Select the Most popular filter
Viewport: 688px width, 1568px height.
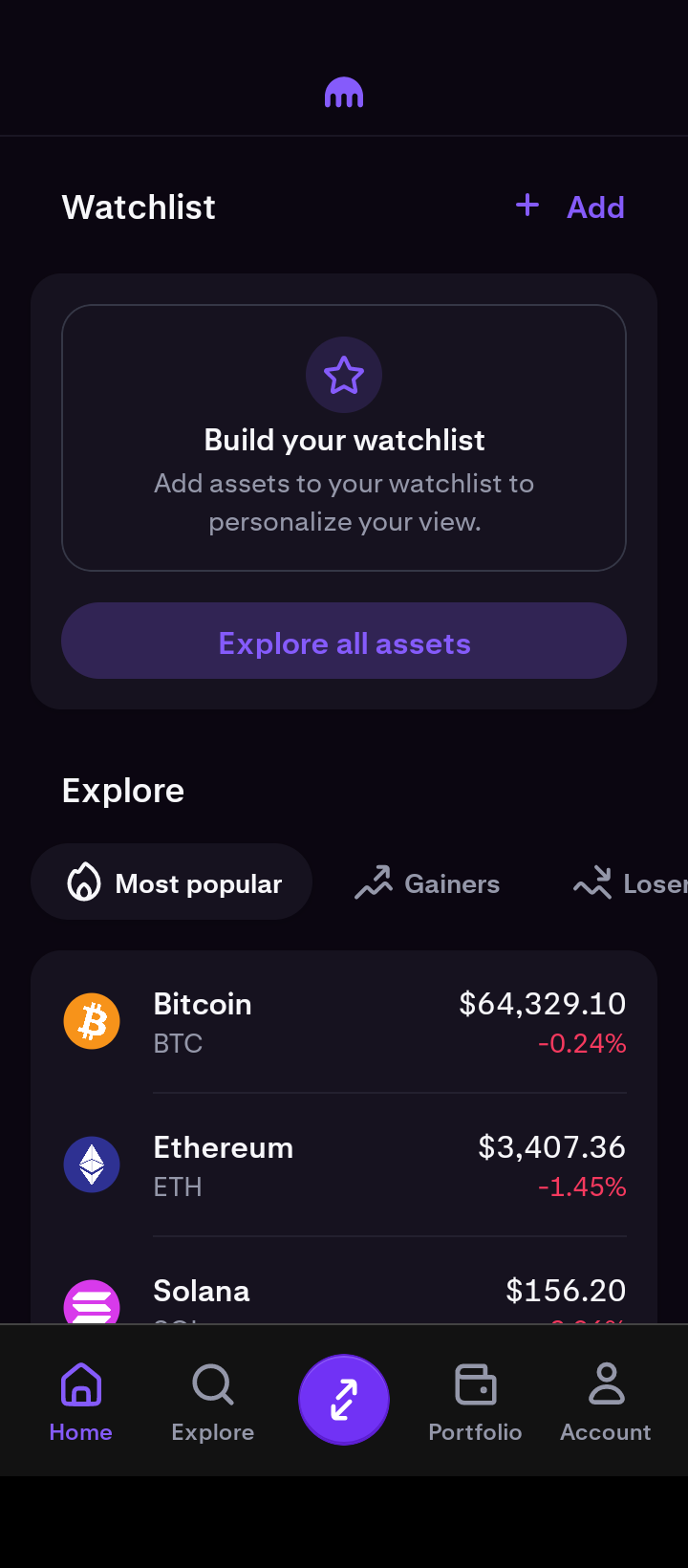click(x=172, y=882)
